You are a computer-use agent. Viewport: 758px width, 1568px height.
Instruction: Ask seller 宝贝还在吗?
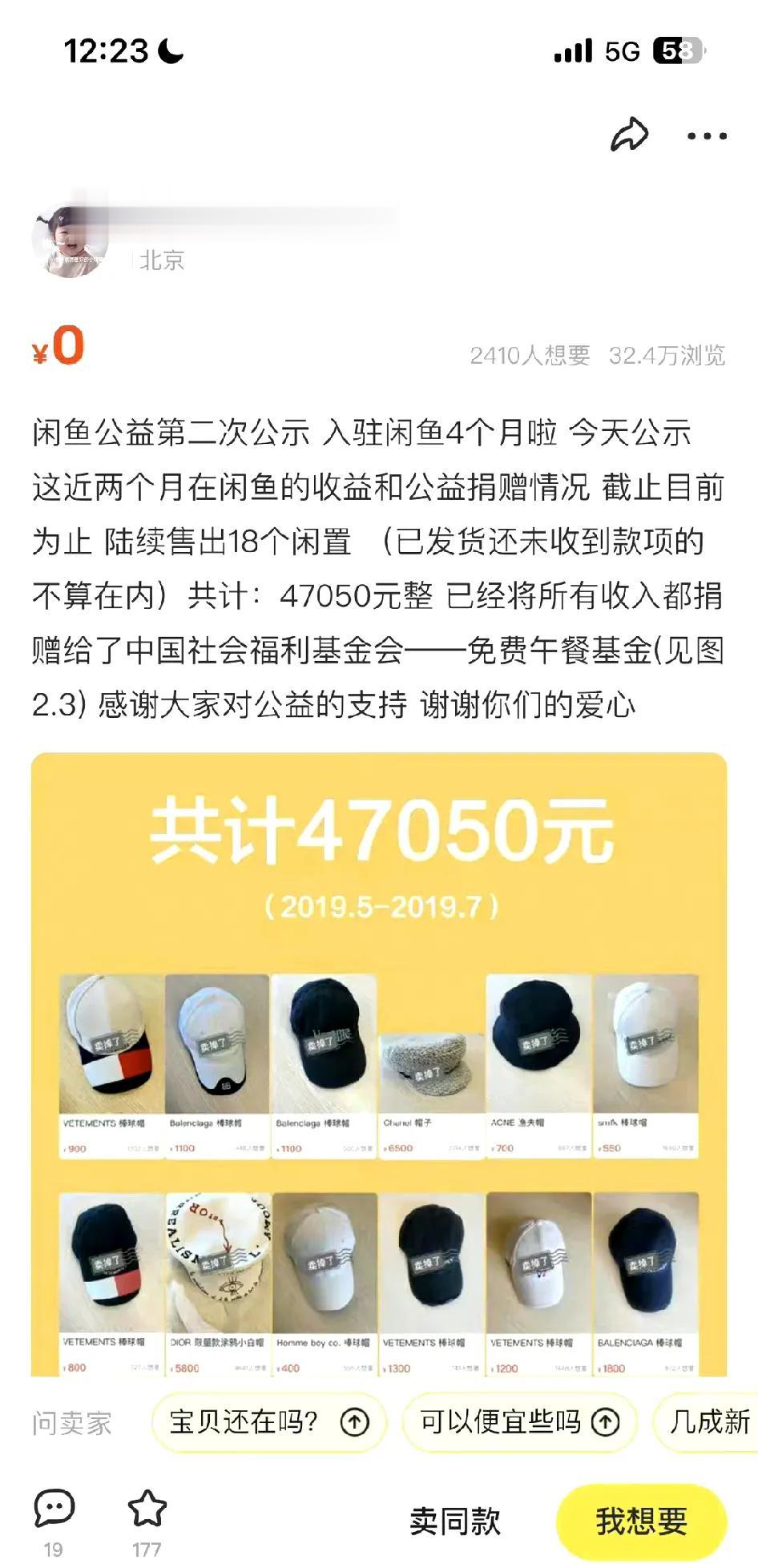coord(268,1422)
